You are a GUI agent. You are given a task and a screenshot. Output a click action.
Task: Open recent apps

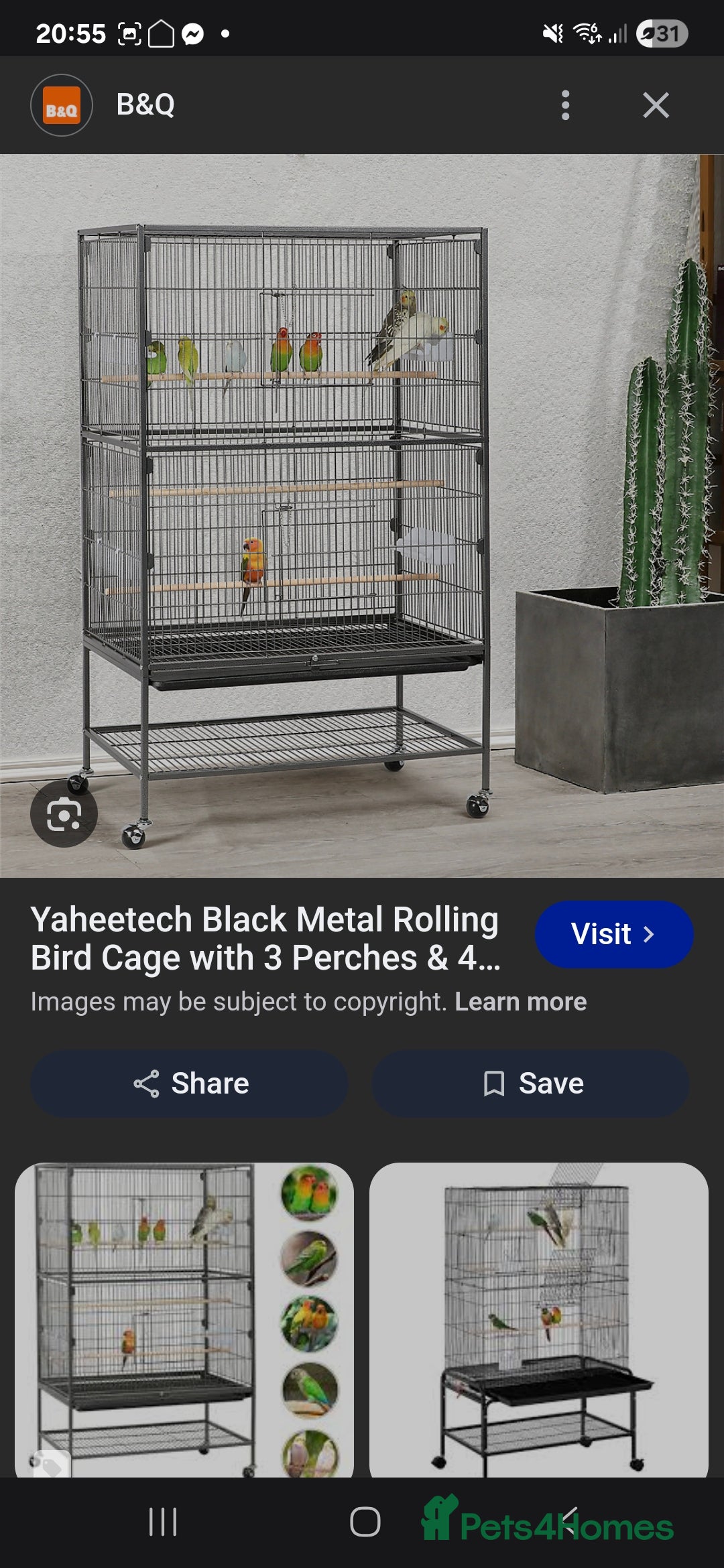[163, 1522]
